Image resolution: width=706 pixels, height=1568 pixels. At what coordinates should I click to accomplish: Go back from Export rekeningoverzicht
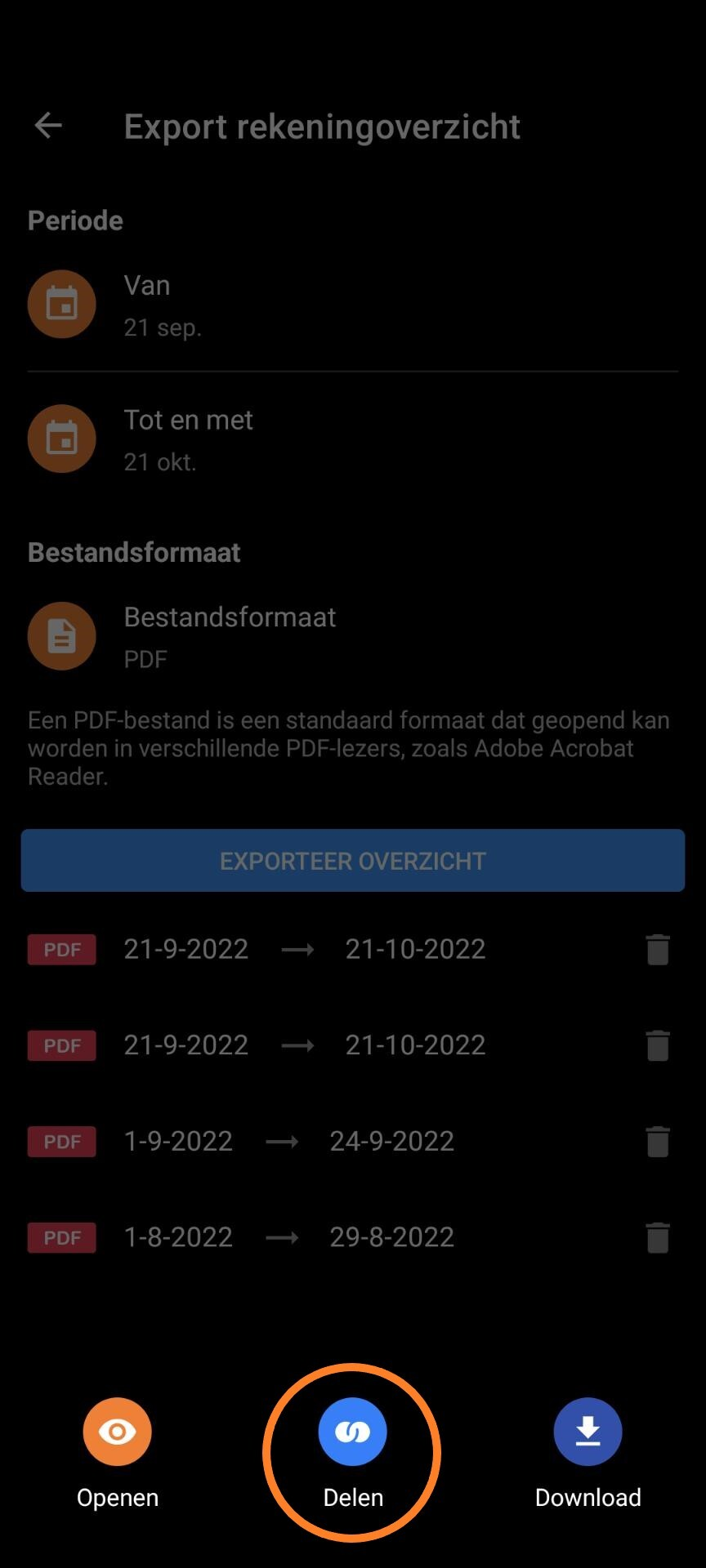[49, 126]
